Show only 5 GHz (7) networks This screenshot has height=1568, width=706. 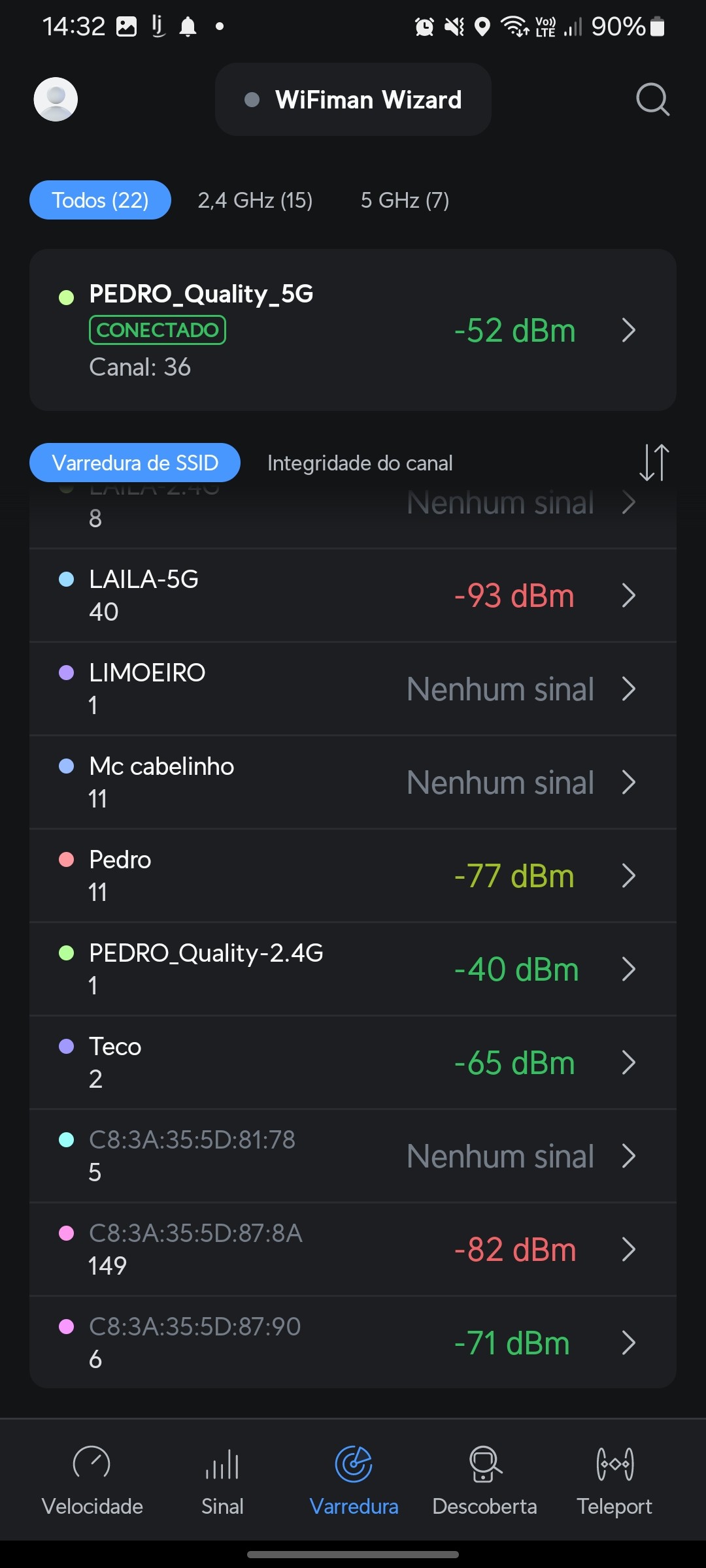[x=405, y=200]
